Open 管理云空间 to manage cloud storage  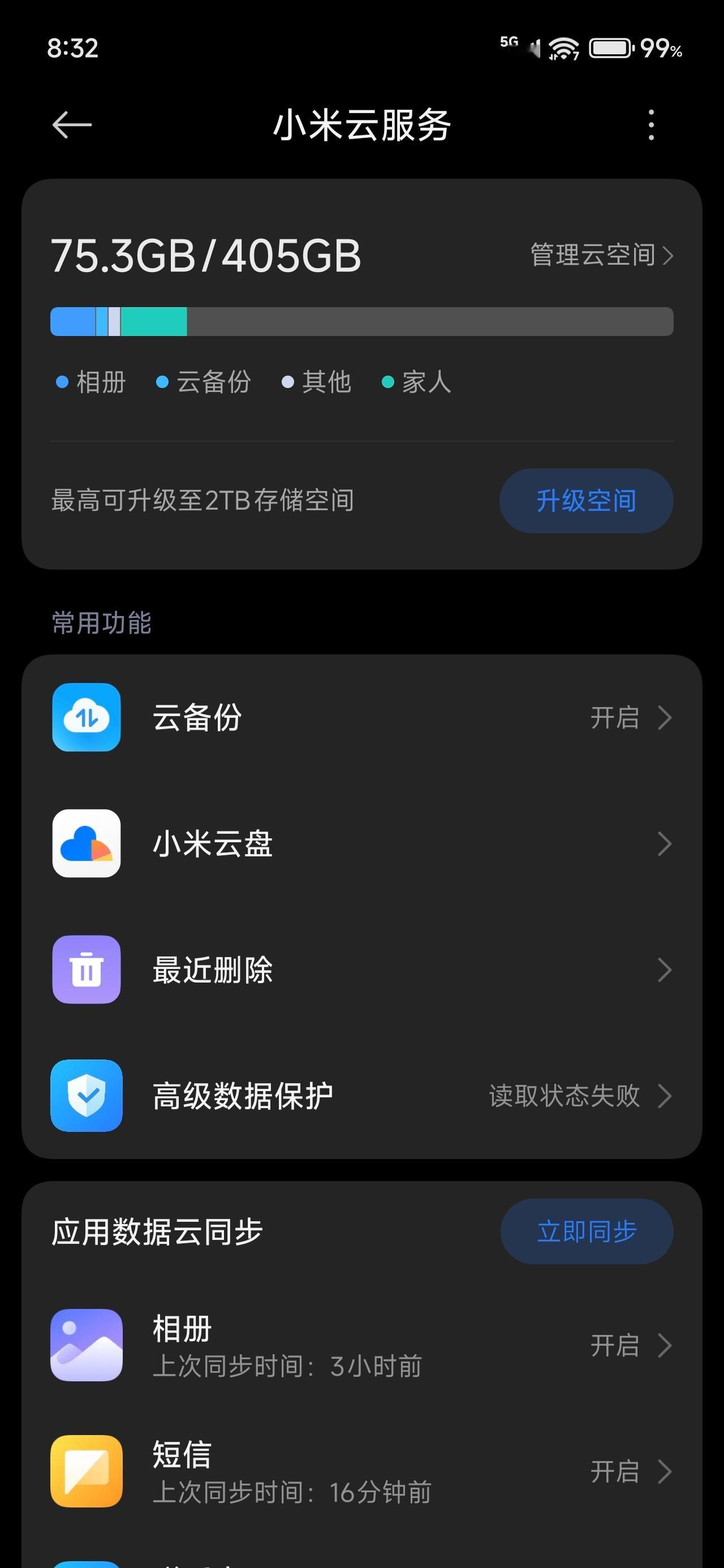[x=602, y=255]
